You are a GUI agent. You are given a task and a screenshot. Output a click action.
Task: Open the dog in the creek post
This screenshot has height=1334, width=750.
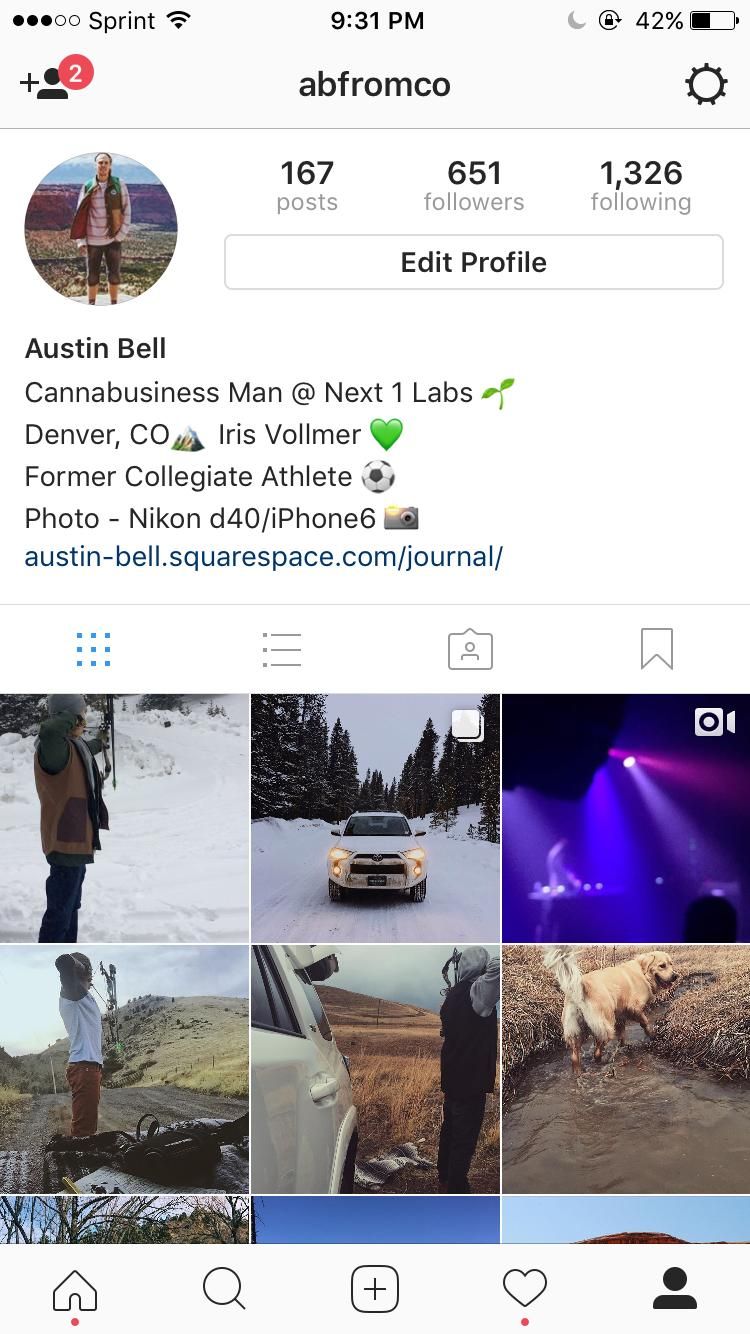[x=626, y=1069]
